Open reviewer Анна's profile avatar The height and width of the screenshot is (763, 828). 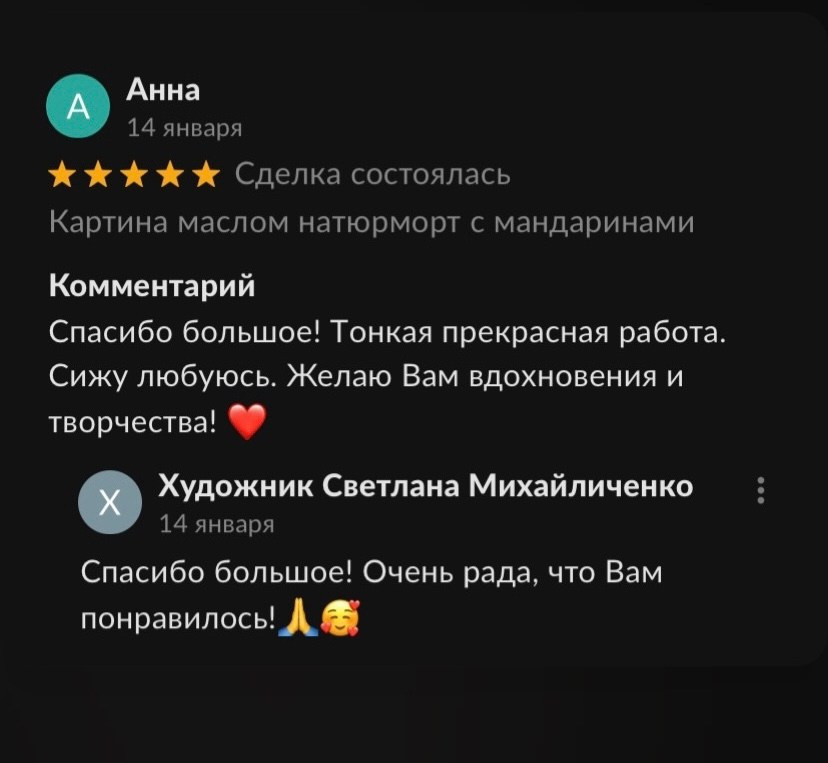(x=75, y=107)
